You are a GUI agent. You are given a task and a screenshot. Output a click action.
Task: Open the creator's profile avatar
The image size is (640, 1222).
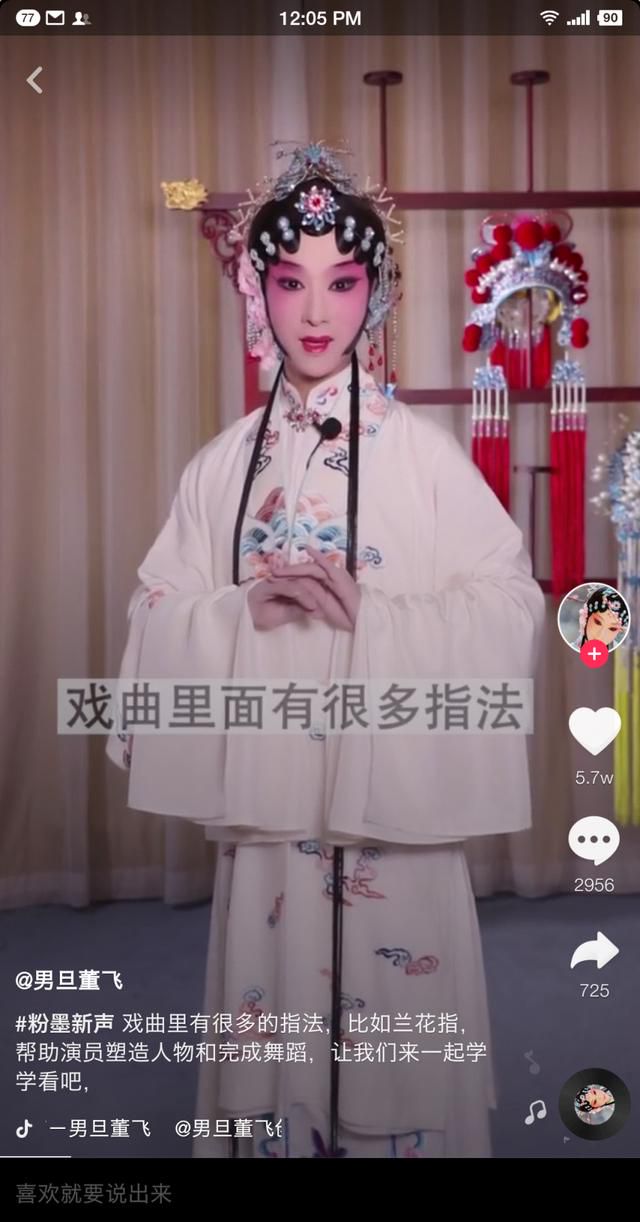594,617
